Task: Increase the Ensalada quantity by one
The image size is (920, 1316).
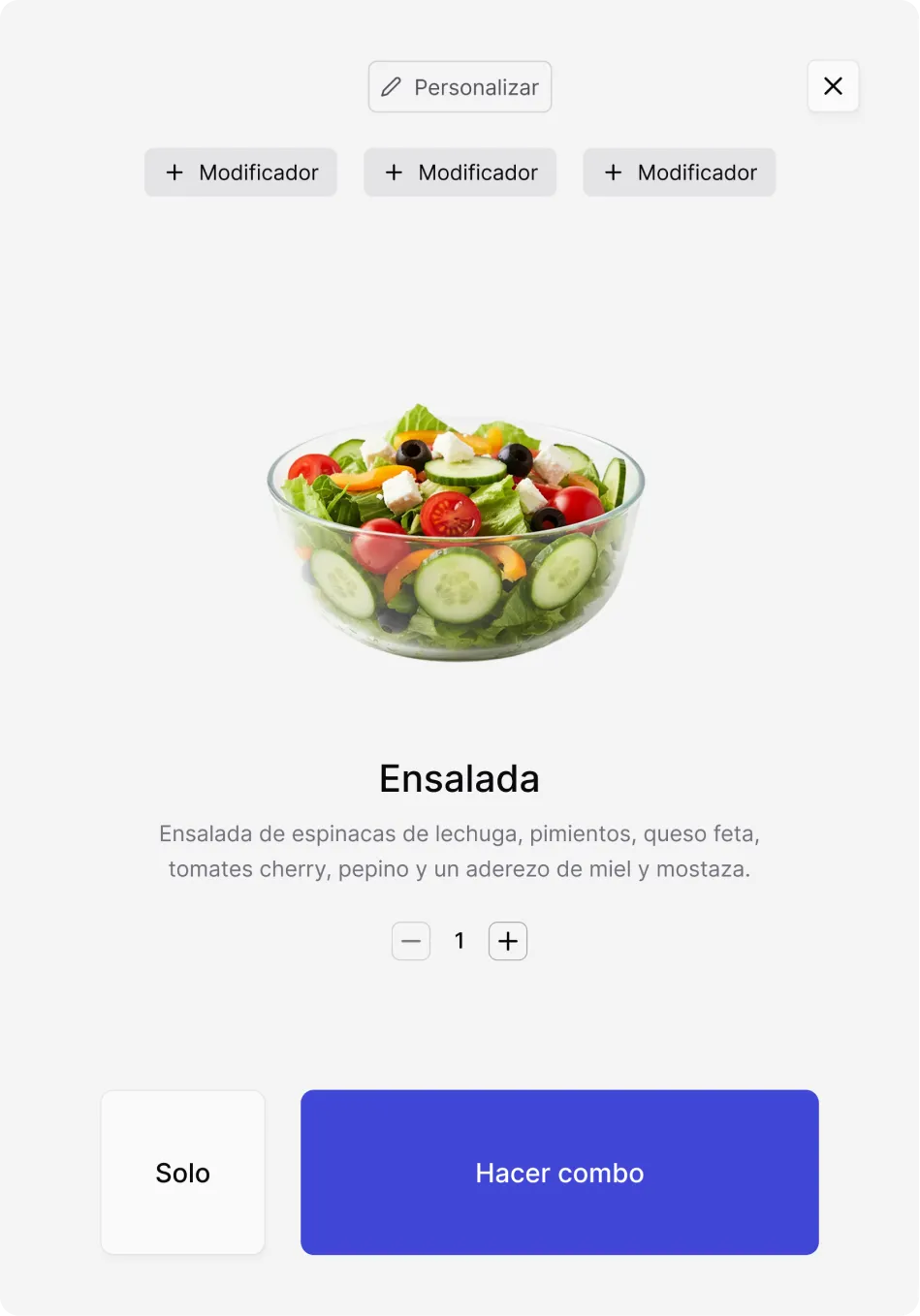Action: coord(508,941)
